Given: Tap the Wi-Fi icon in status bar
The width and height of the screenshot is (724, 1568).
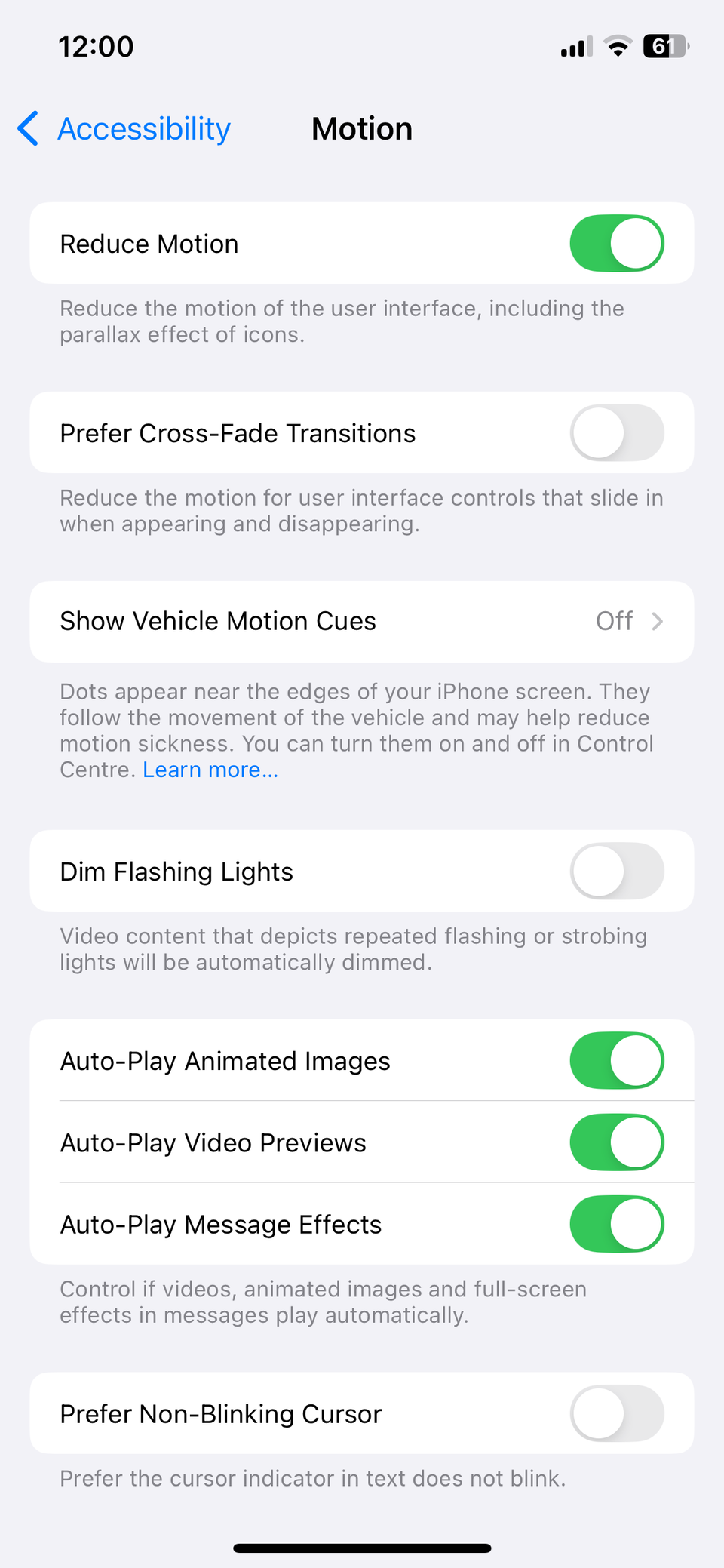Looking at the screenshot, I should (617, 46).
